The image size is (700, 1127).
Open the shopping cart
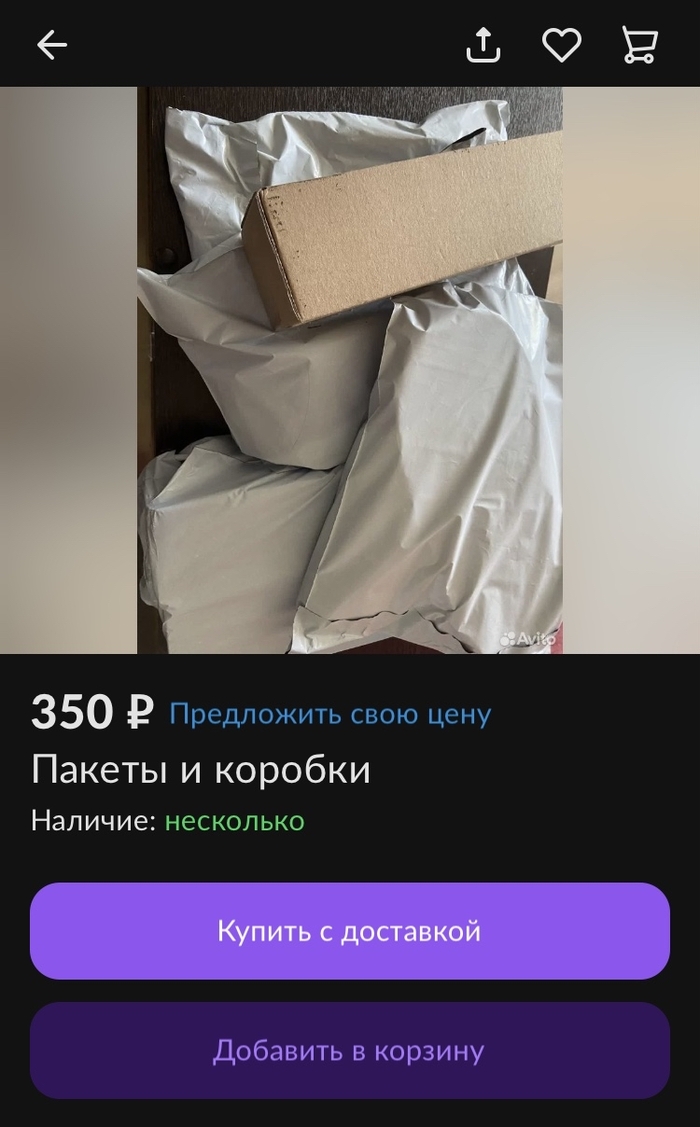click(x=639, y=45)
